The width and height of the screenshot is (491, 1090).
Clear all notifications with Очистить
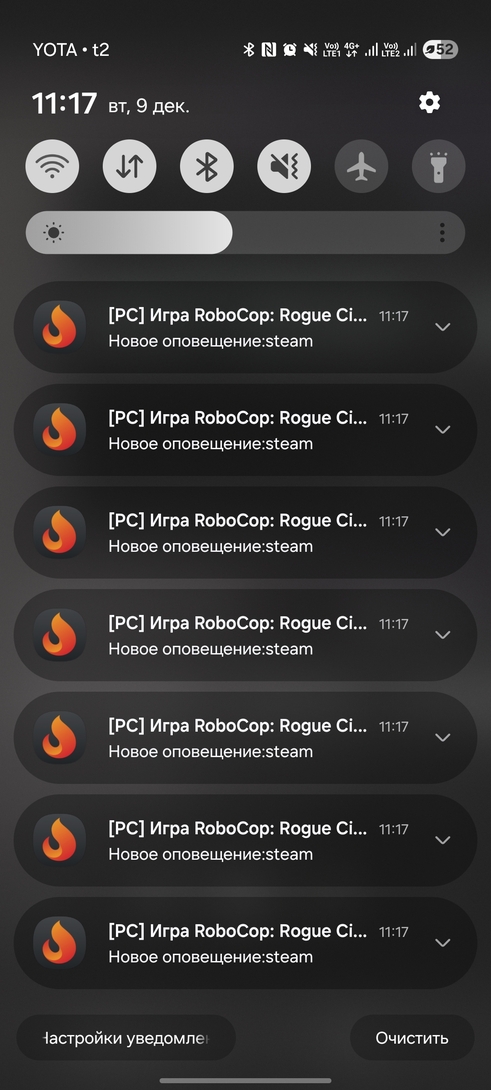click(412, 1038)
